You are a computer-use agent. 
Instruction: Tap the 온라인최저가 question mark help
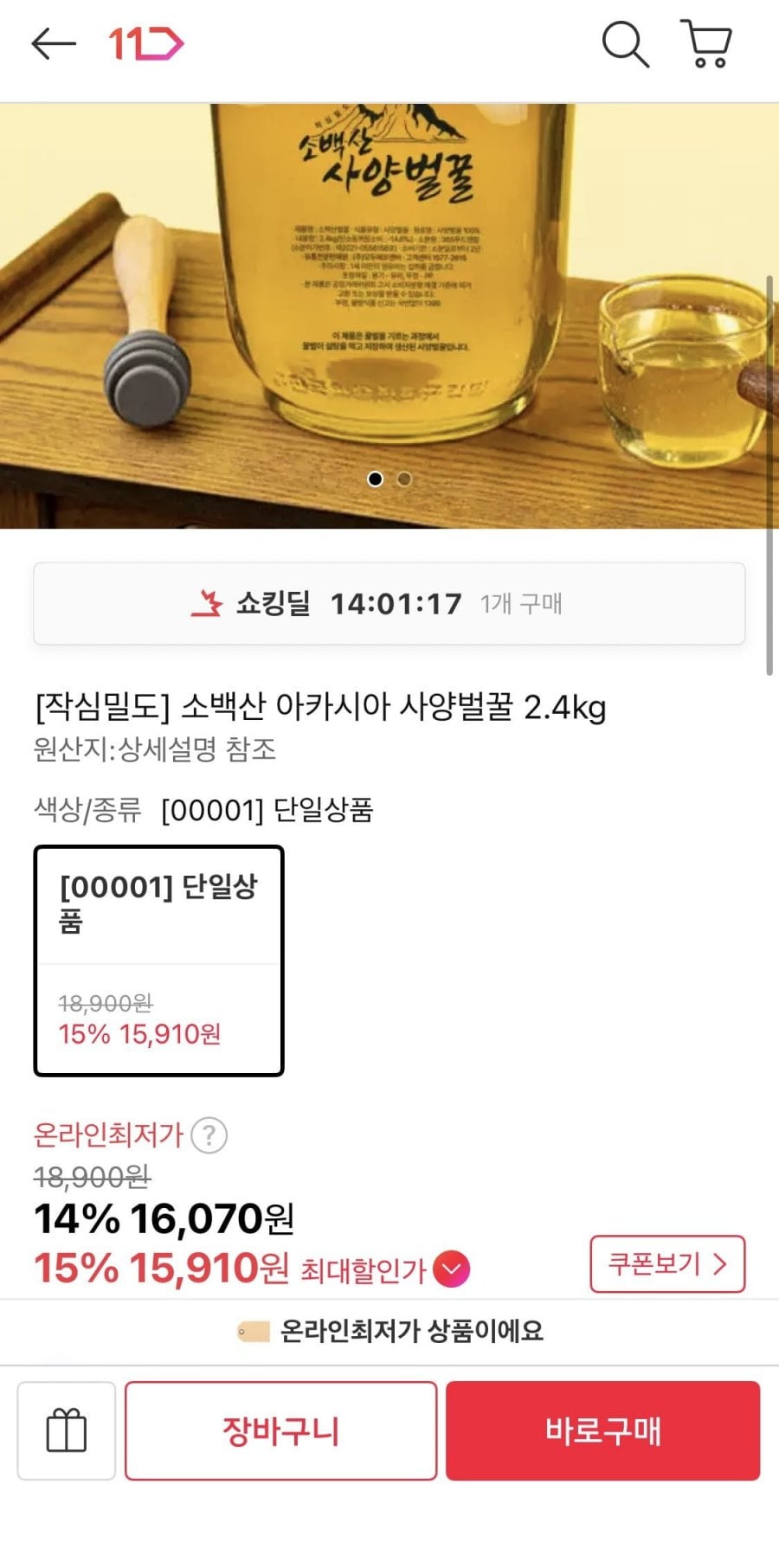[209, 1135]
